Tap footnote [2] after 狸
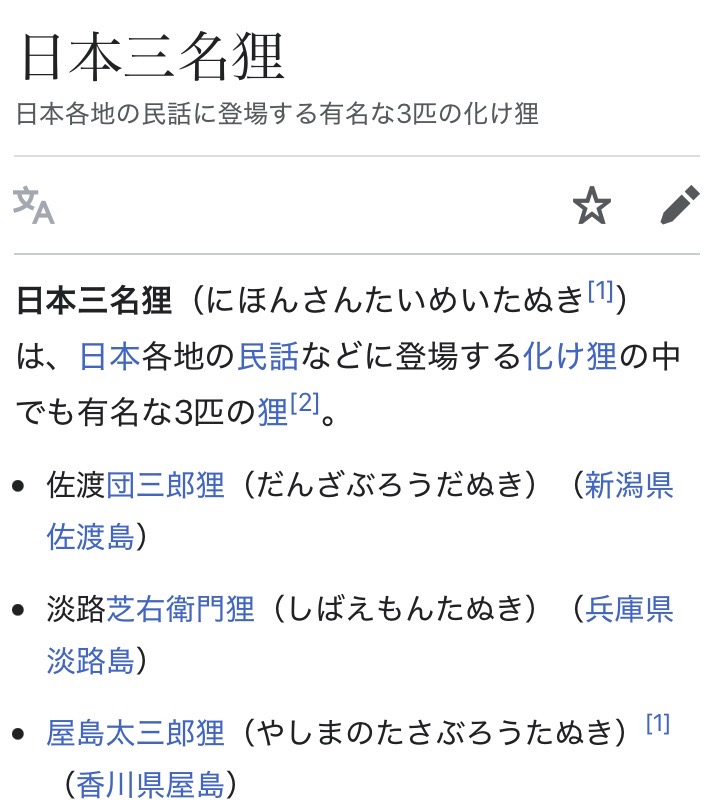Image resolution: width=708 pixels, height=811 pixels. pos(305,403)
